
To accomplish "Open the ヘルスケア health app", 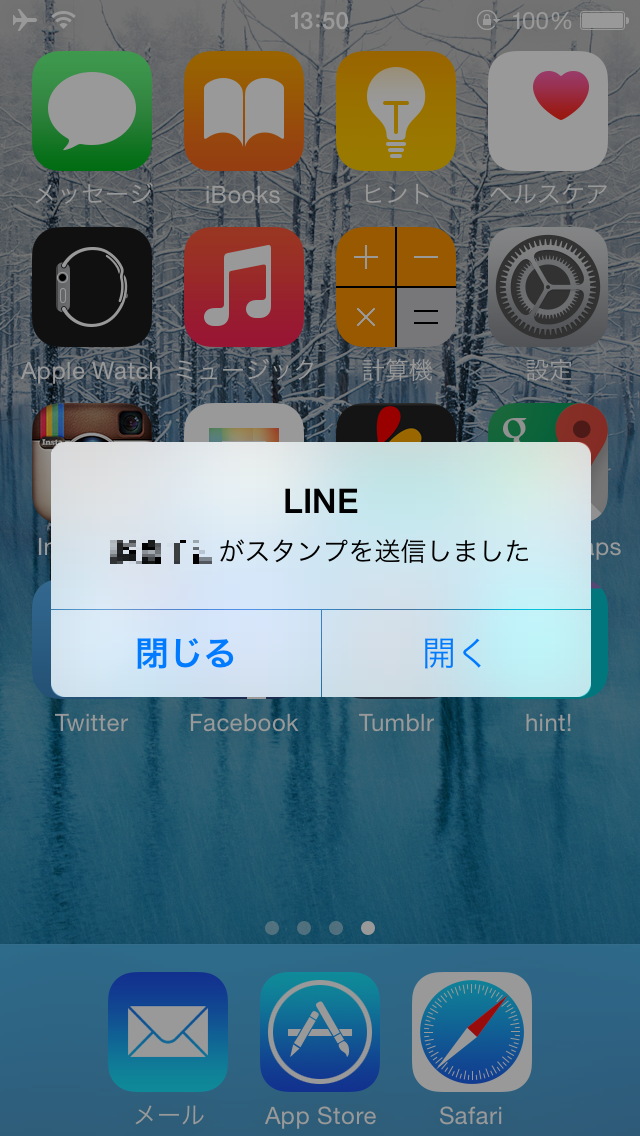I will (548, 111).
